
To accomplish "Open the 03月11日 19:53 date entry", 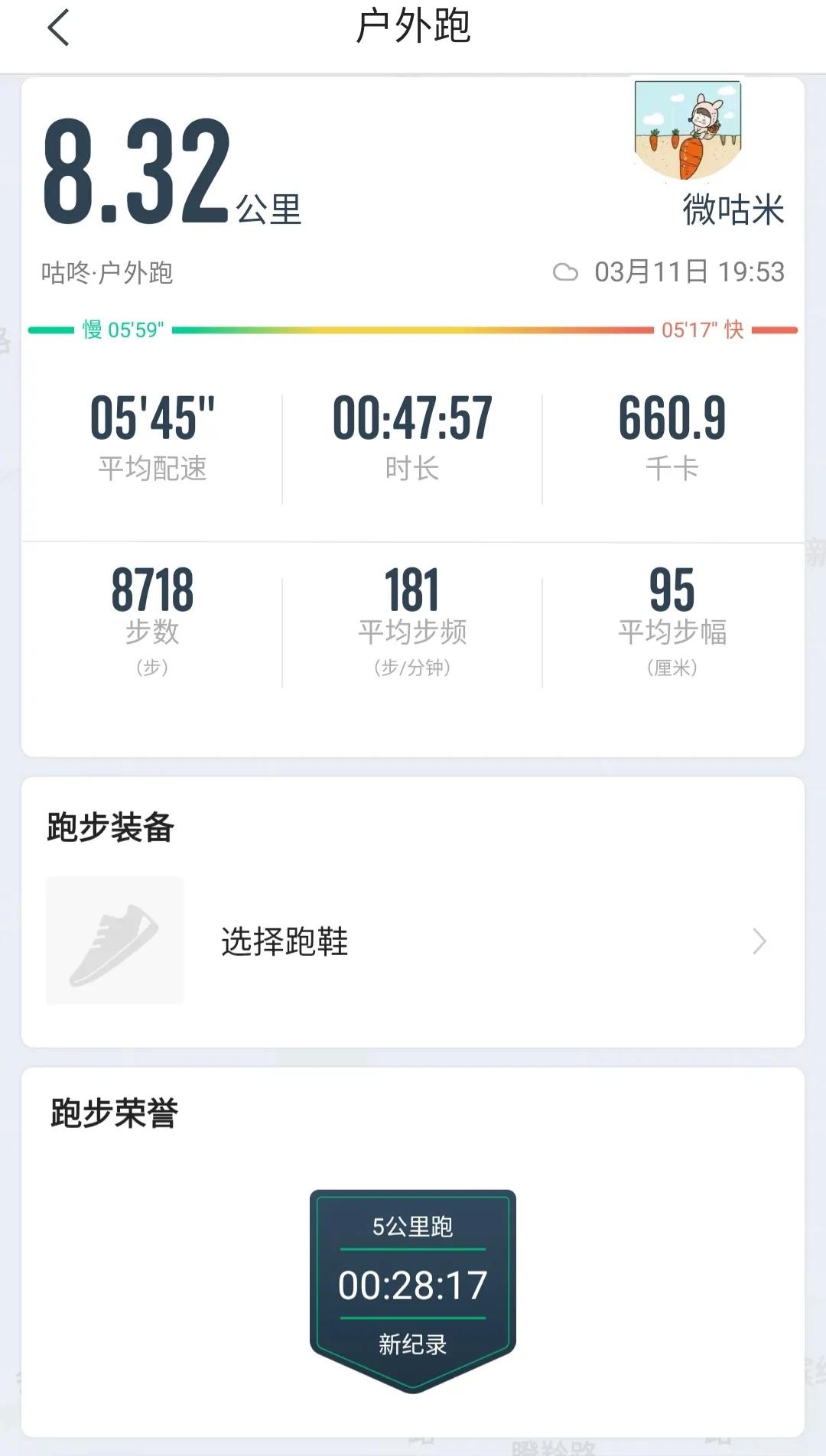I will click(688, 271).
